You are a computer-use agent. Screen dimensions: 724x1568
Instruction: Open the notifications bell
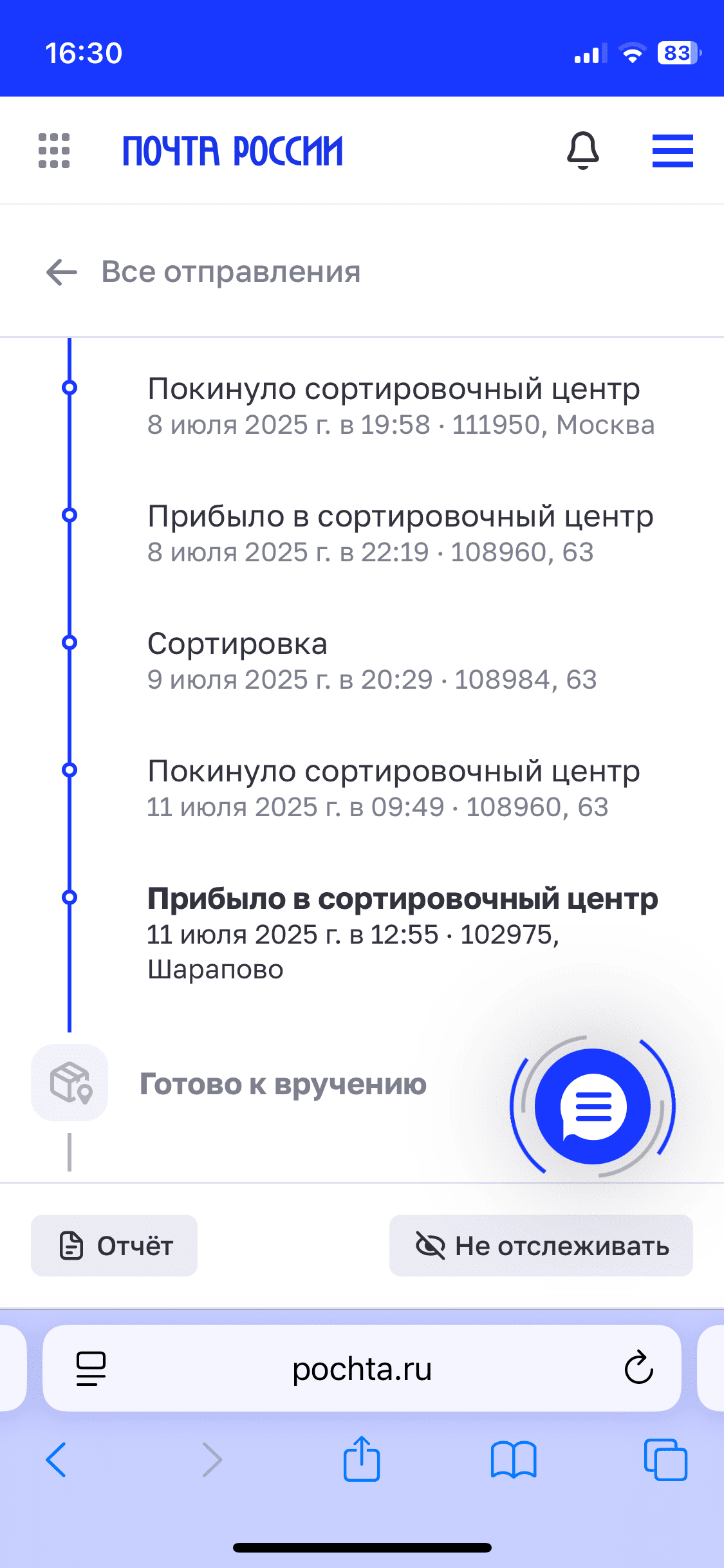pos(583,151)
